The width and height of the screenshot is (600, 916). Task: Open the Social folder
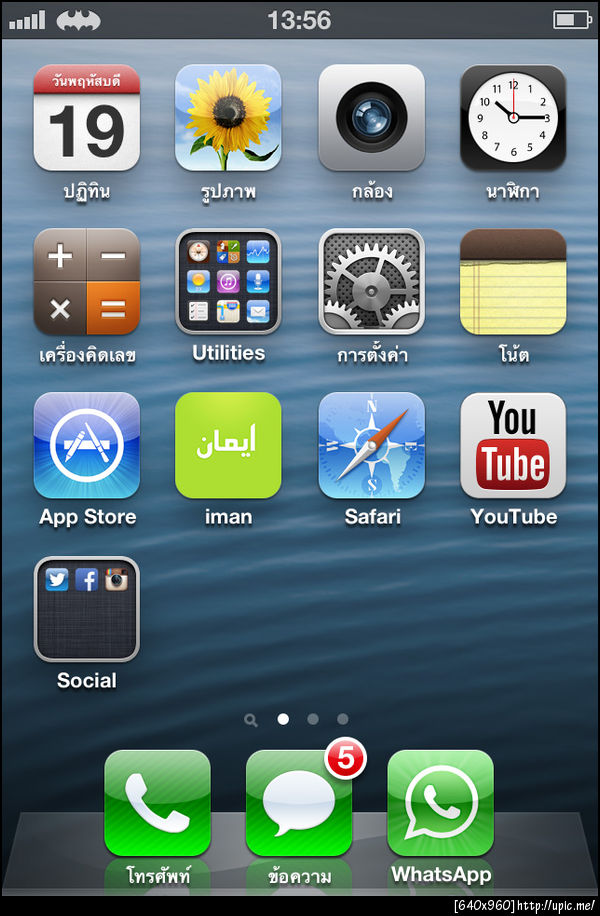click(x=86, y=609)
